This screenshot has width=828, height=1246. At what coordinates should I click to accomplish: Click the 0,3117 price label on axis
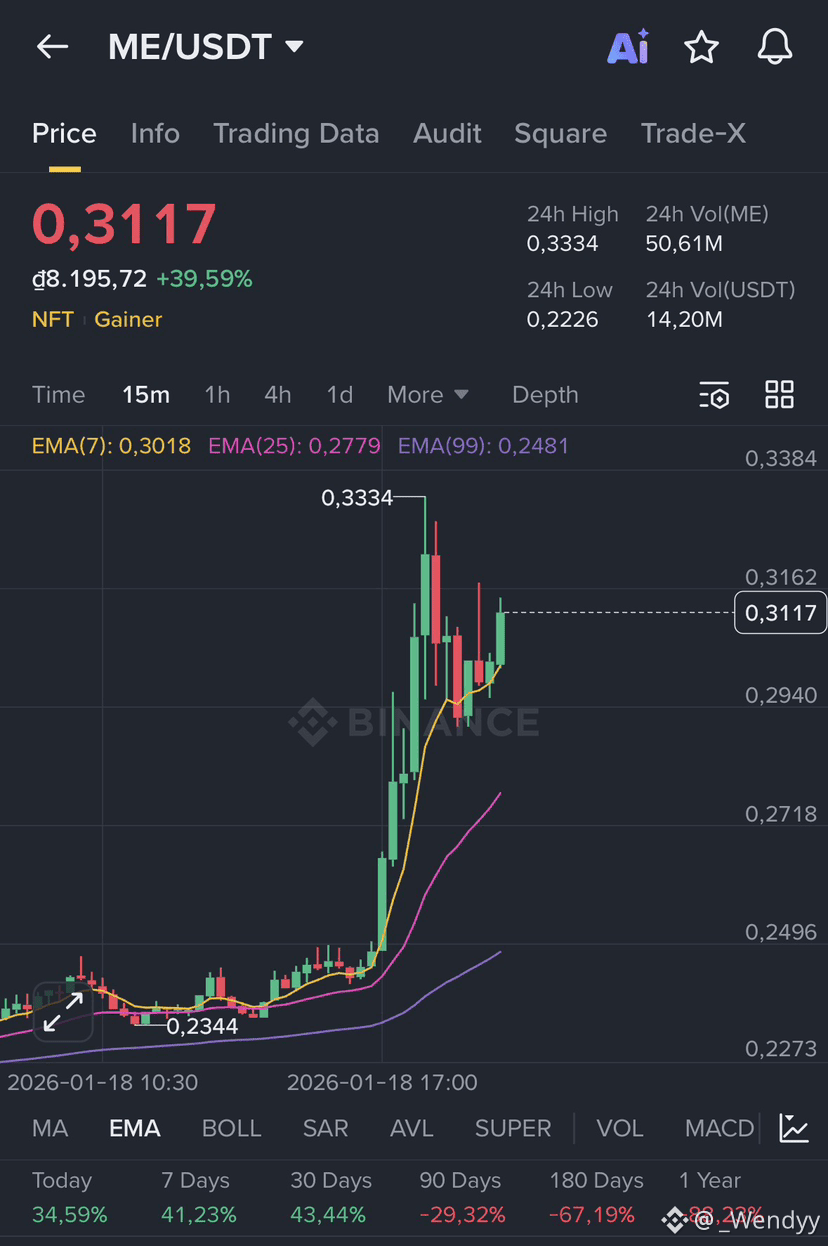click(x=780, y=613)
